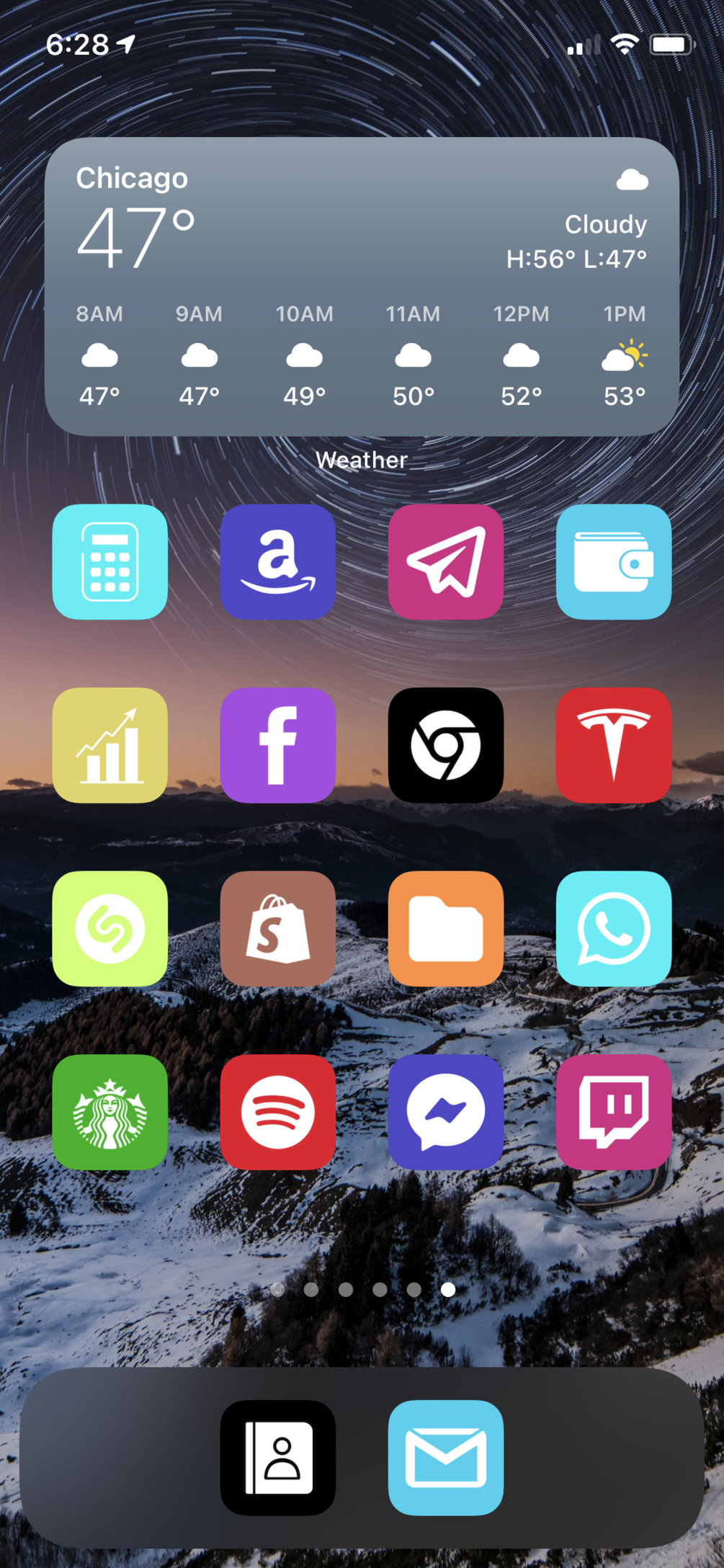Open Facebook Messenger
Viewport: 724px width, 1568px height.
(x=446, y=1112)
